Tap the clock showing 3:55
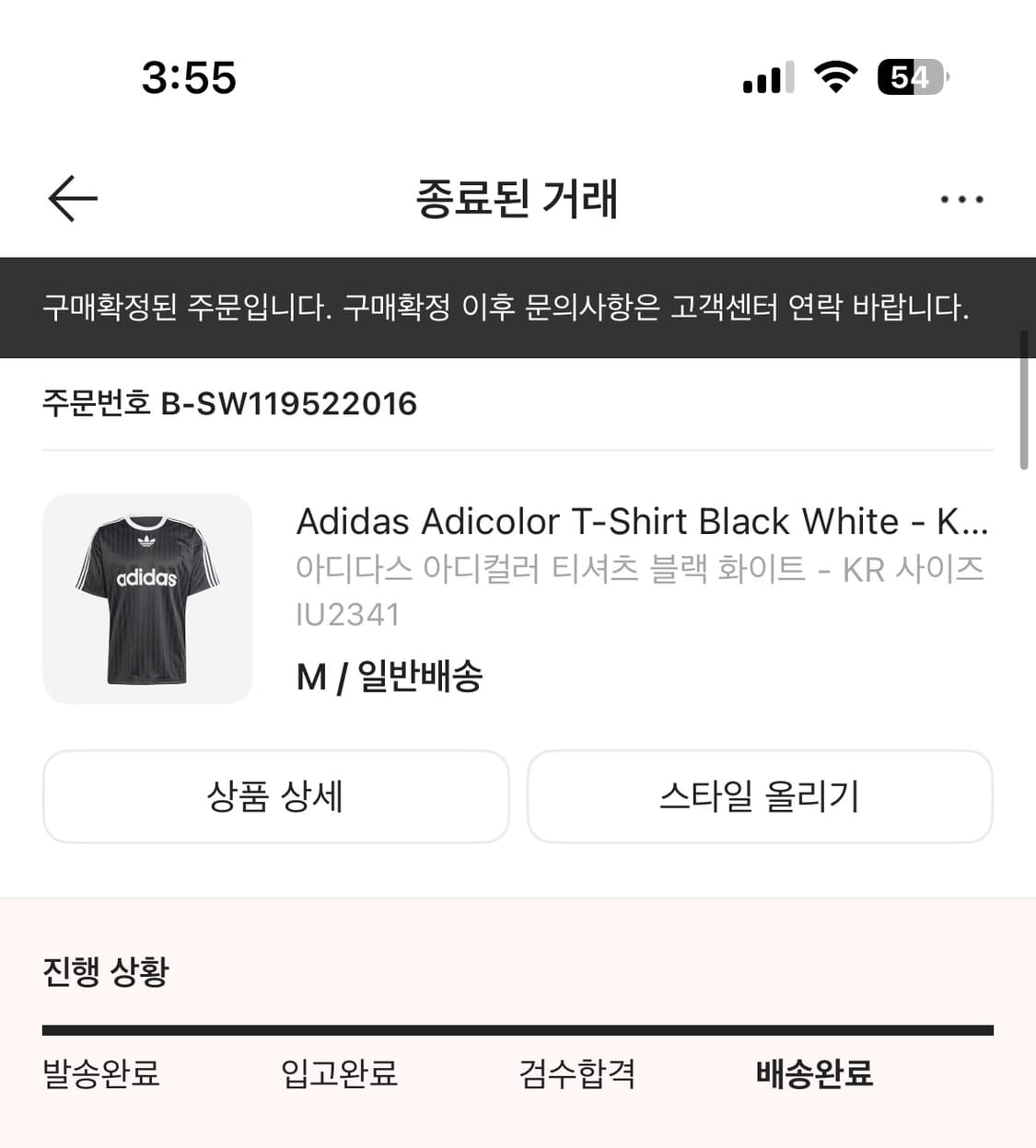This screenshot has height=1148, width=1036. pyautogui.click(x=188, y=77)
